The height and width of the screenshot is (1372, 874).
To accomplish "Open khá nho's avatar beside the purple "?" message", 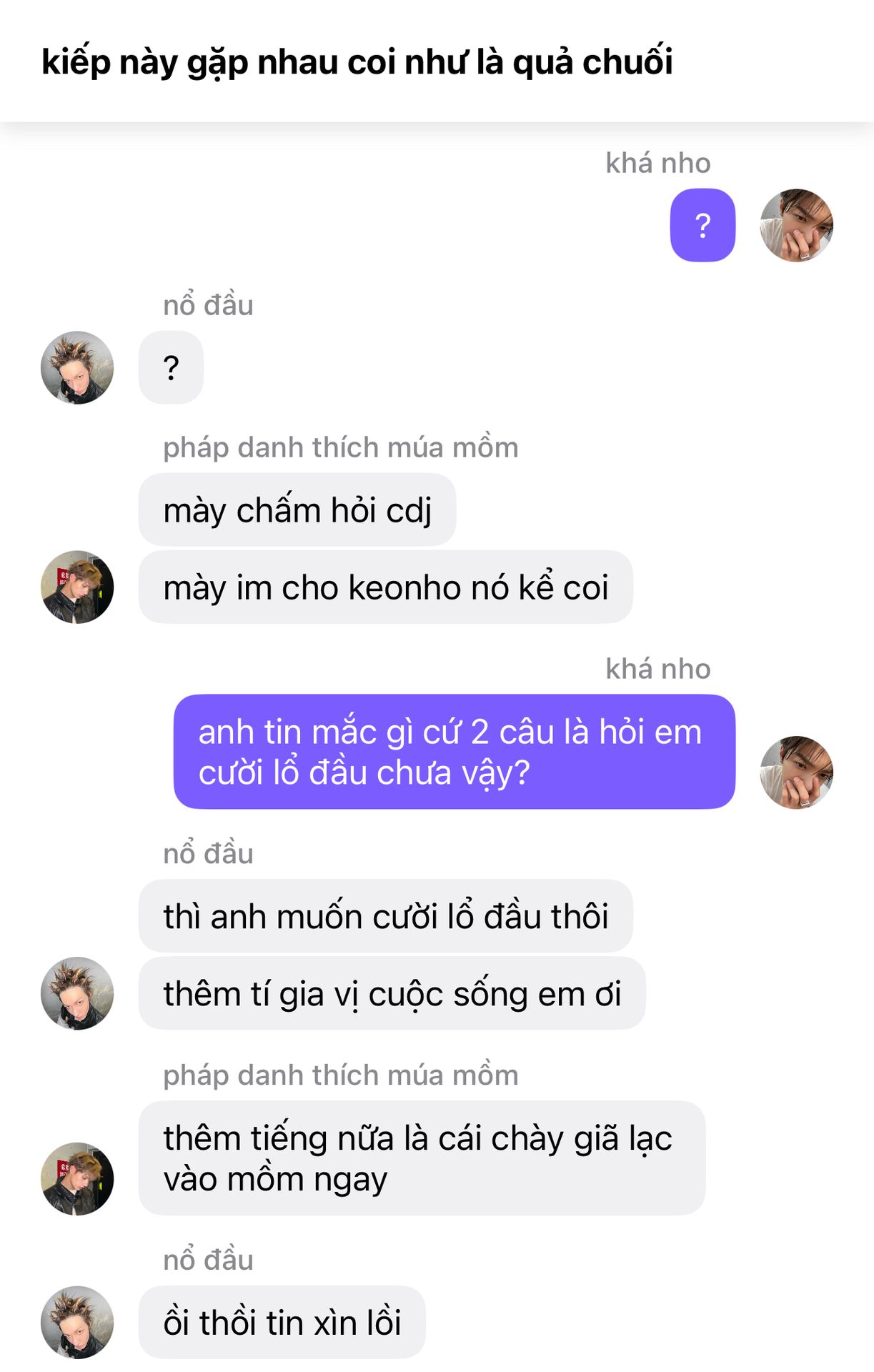I will (x=796, y=225).
